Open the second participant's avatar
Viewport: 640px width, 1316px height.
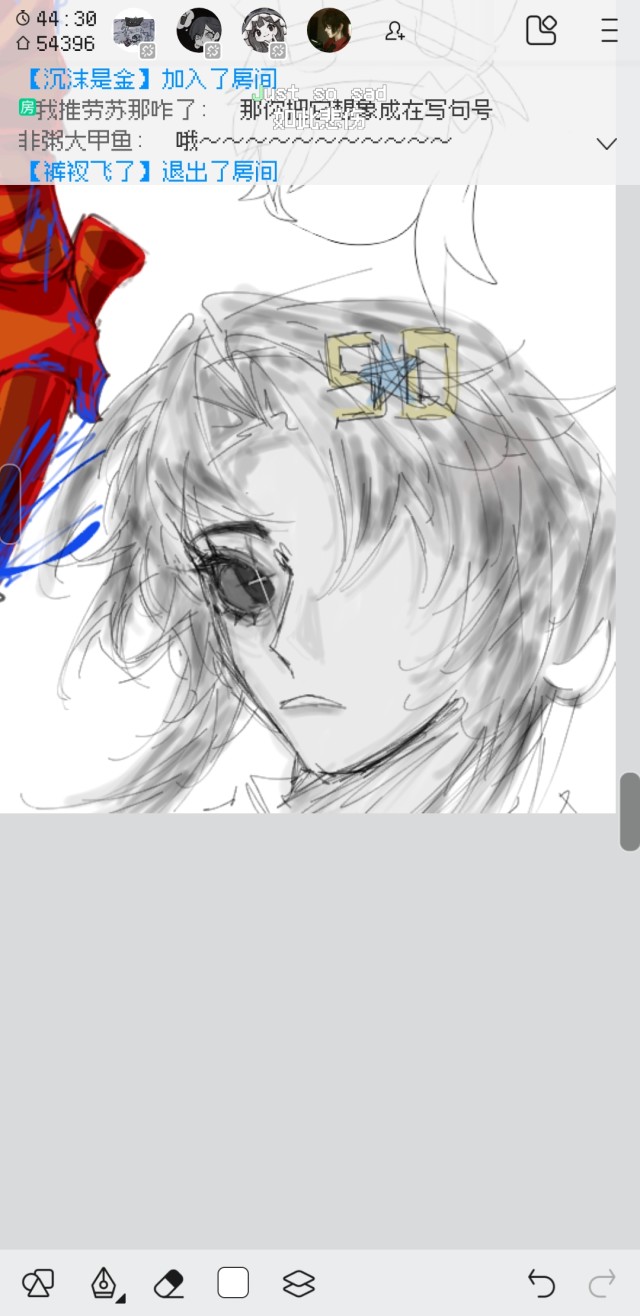198,30
